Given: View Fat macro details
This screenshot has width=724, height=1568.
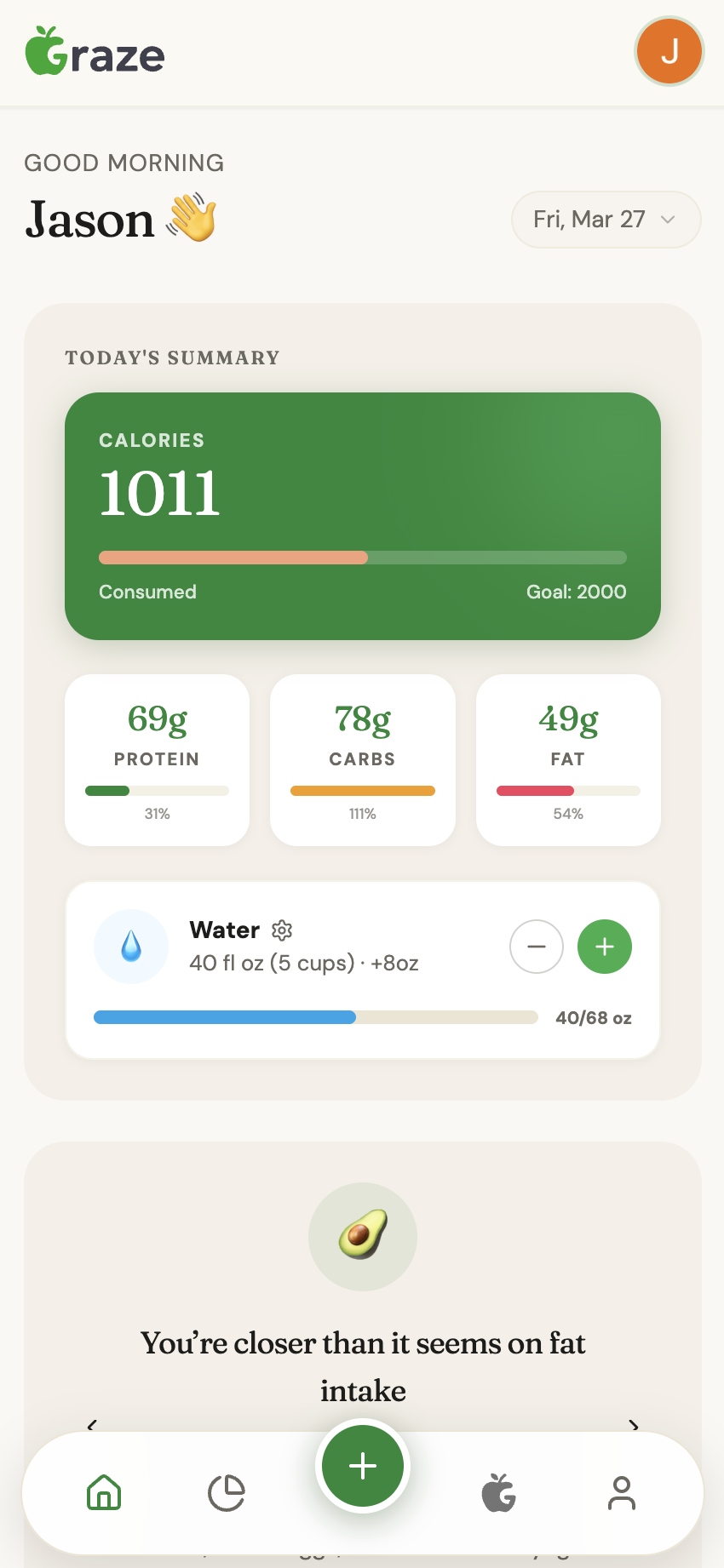Looking at the screenshot, I should (x=567, y=759).
